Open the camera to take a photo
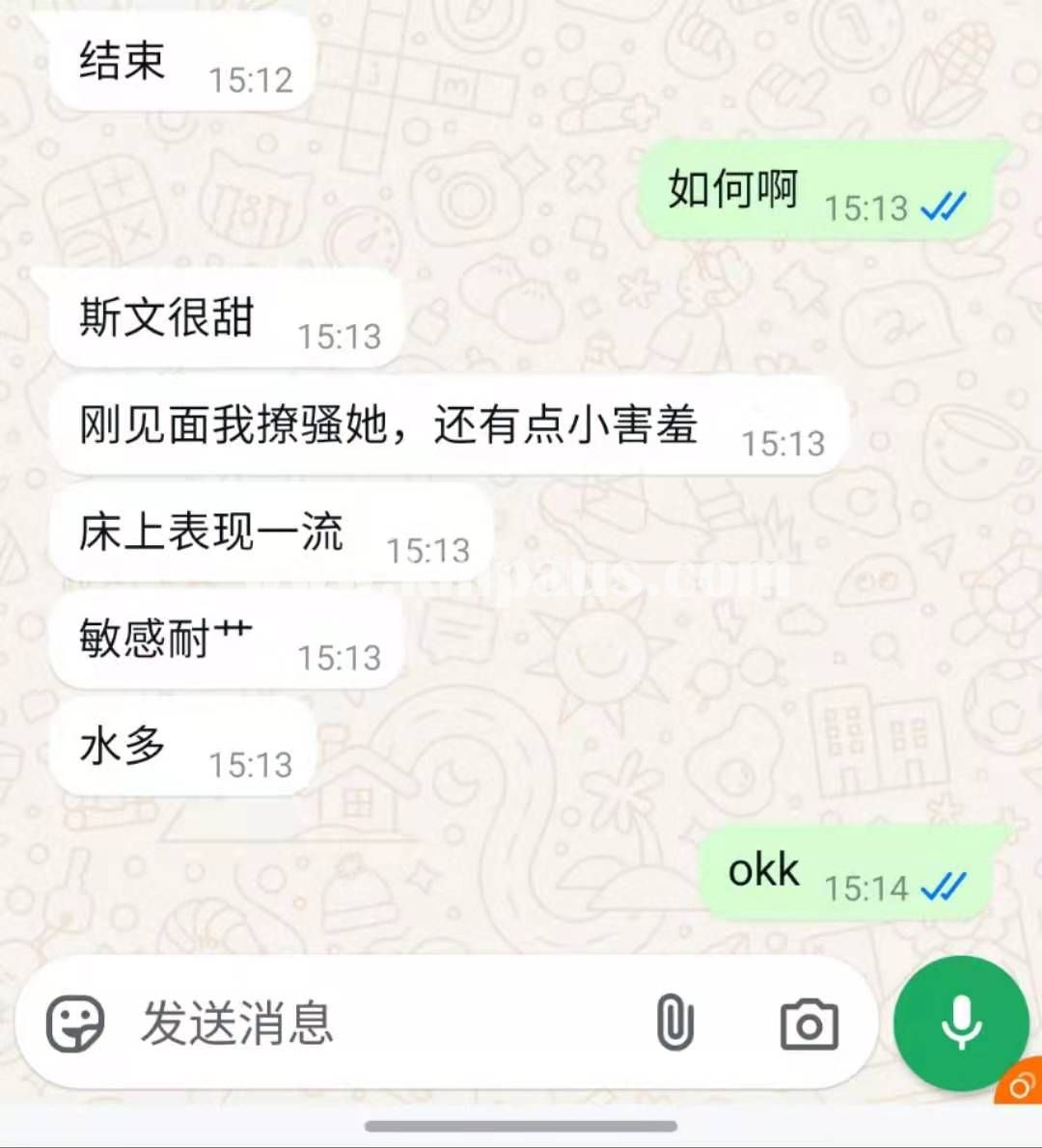1042x1148 pixels. [x=809, y=1025]
